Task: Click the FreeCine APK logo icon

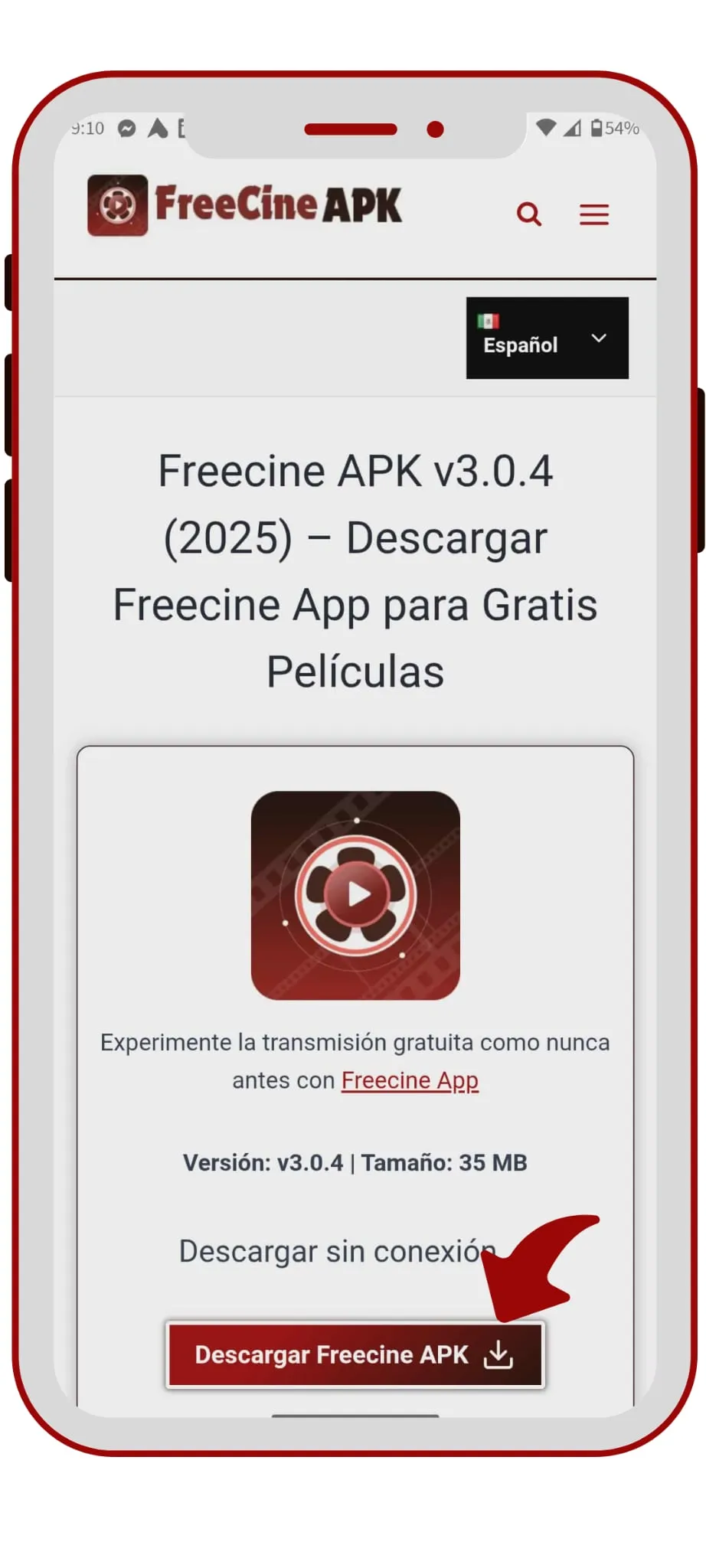Action: [116, 204]
